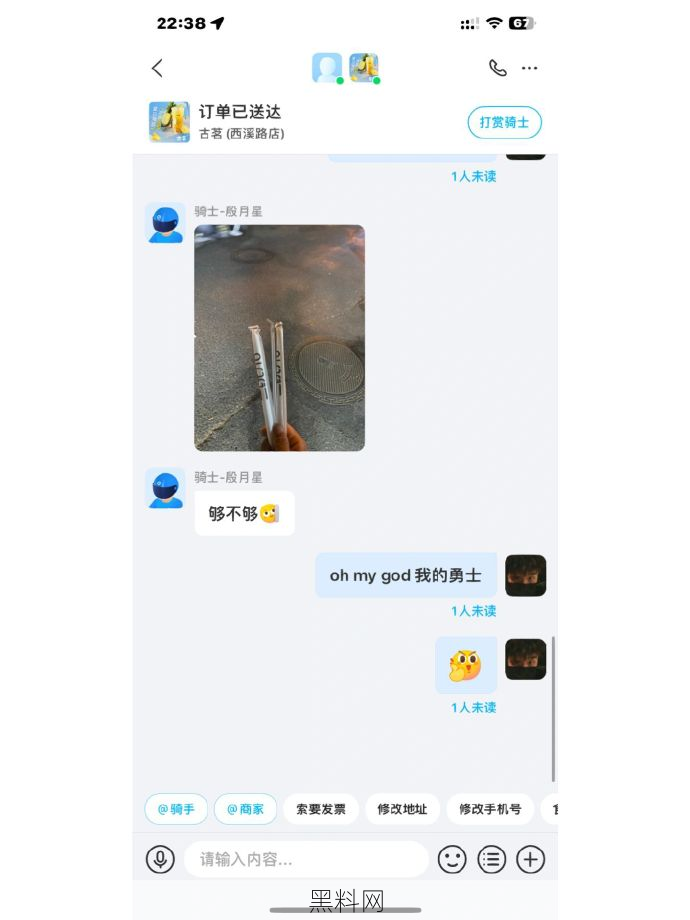Viewport: 690px width, 920px height.
Task: Open the 订单已送达 order card
Action: [x=240, y=122]
